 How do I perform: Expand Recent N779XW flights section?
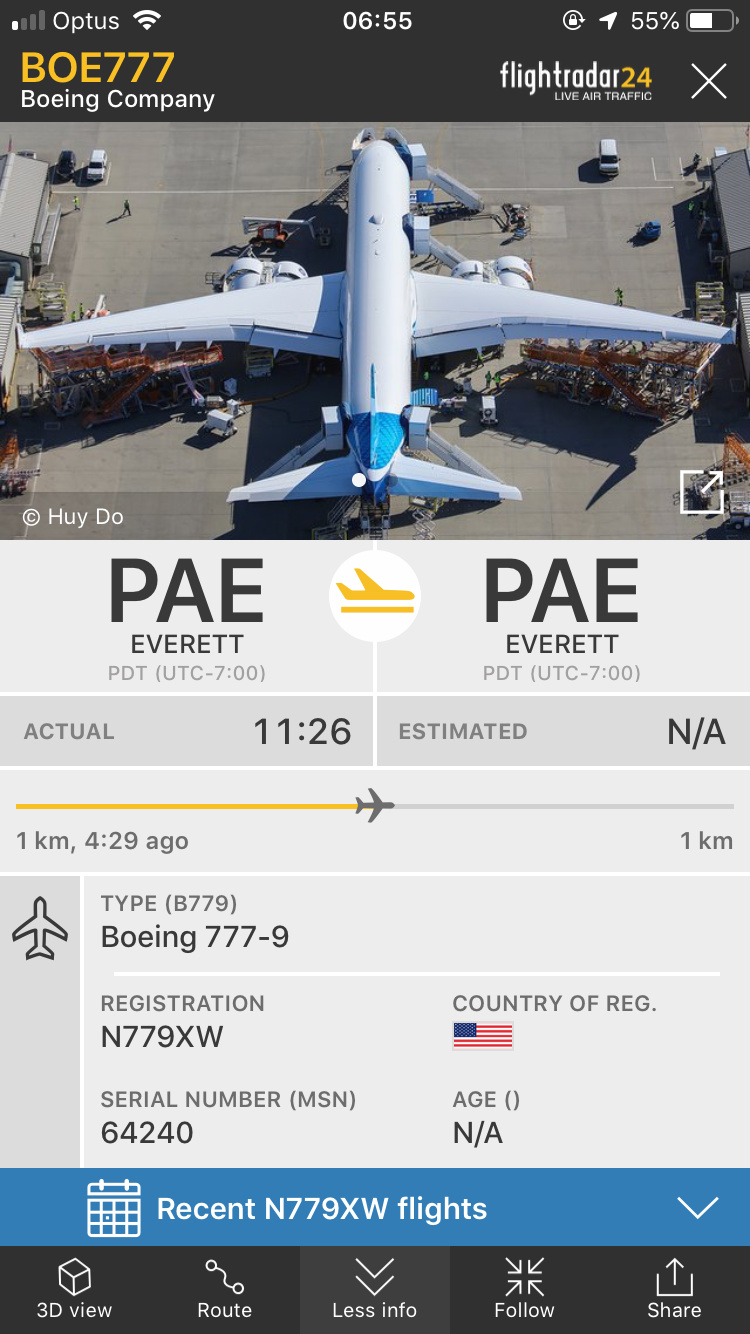697,1208
